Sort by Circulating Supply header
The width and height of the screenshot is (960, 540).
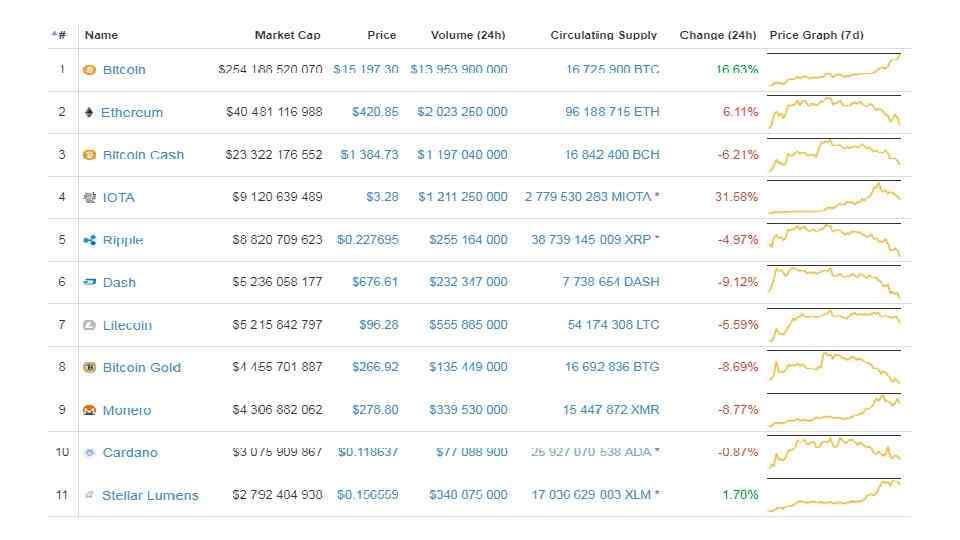pos(604,35)
